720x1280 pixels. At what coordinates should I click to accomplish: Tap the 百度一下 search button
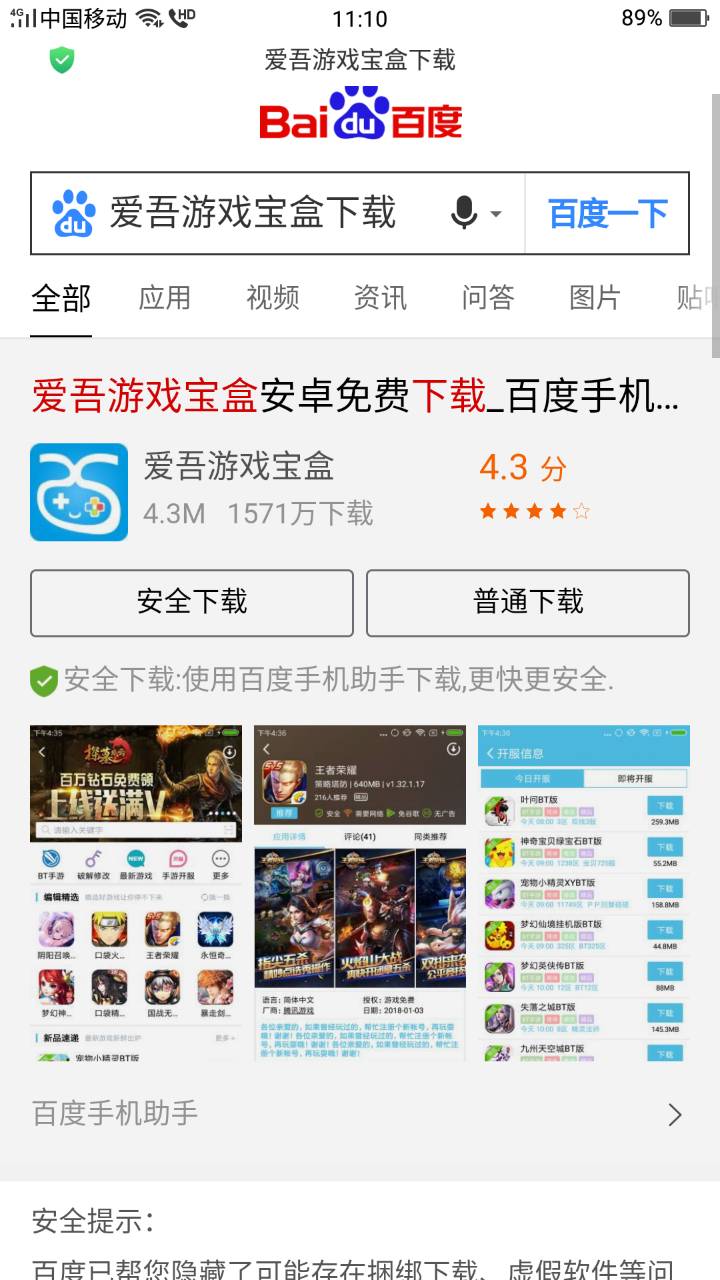click(607, 213)
